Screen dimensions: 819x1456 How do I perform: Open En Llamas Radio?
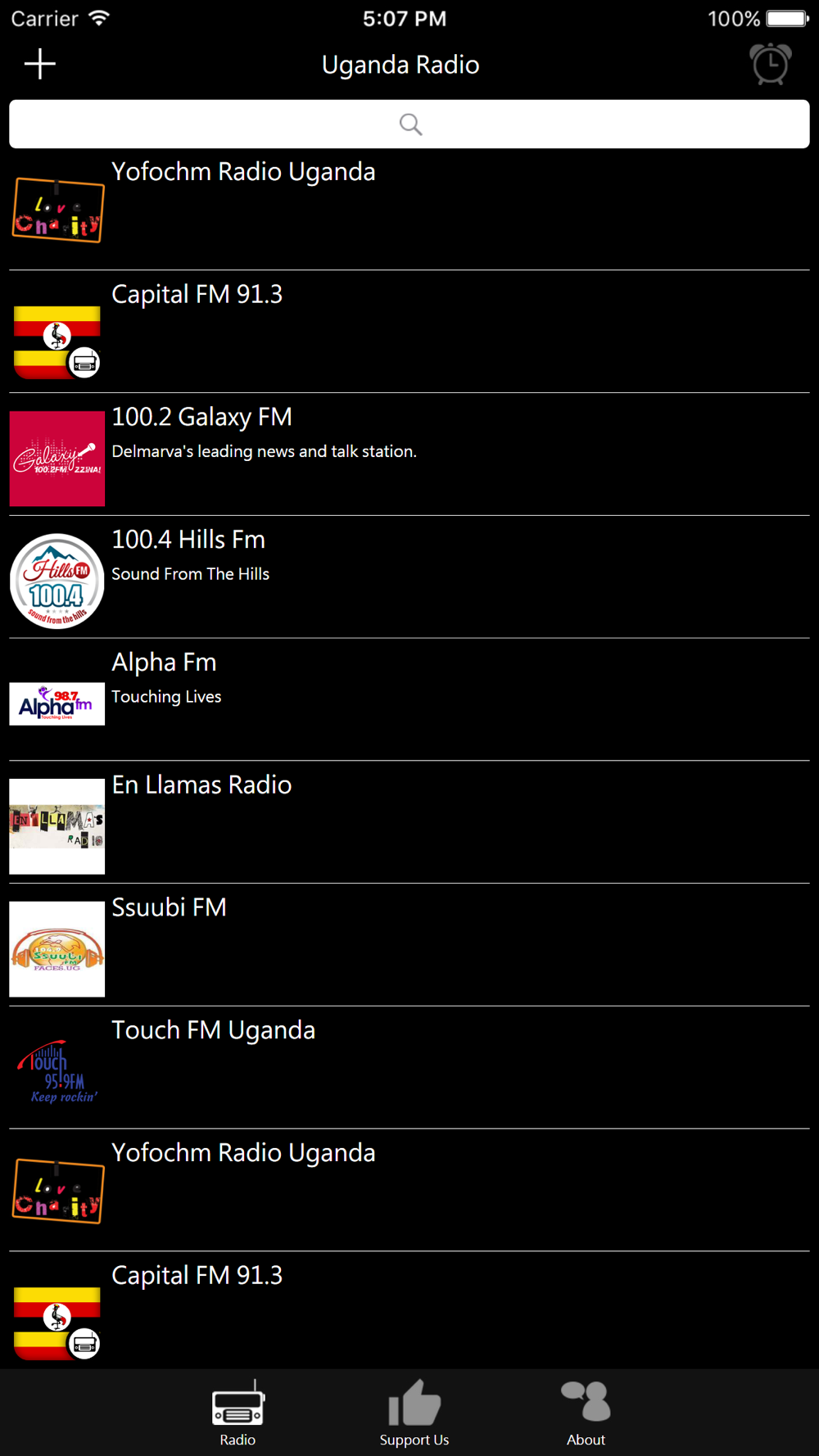[x=409, y=823]
